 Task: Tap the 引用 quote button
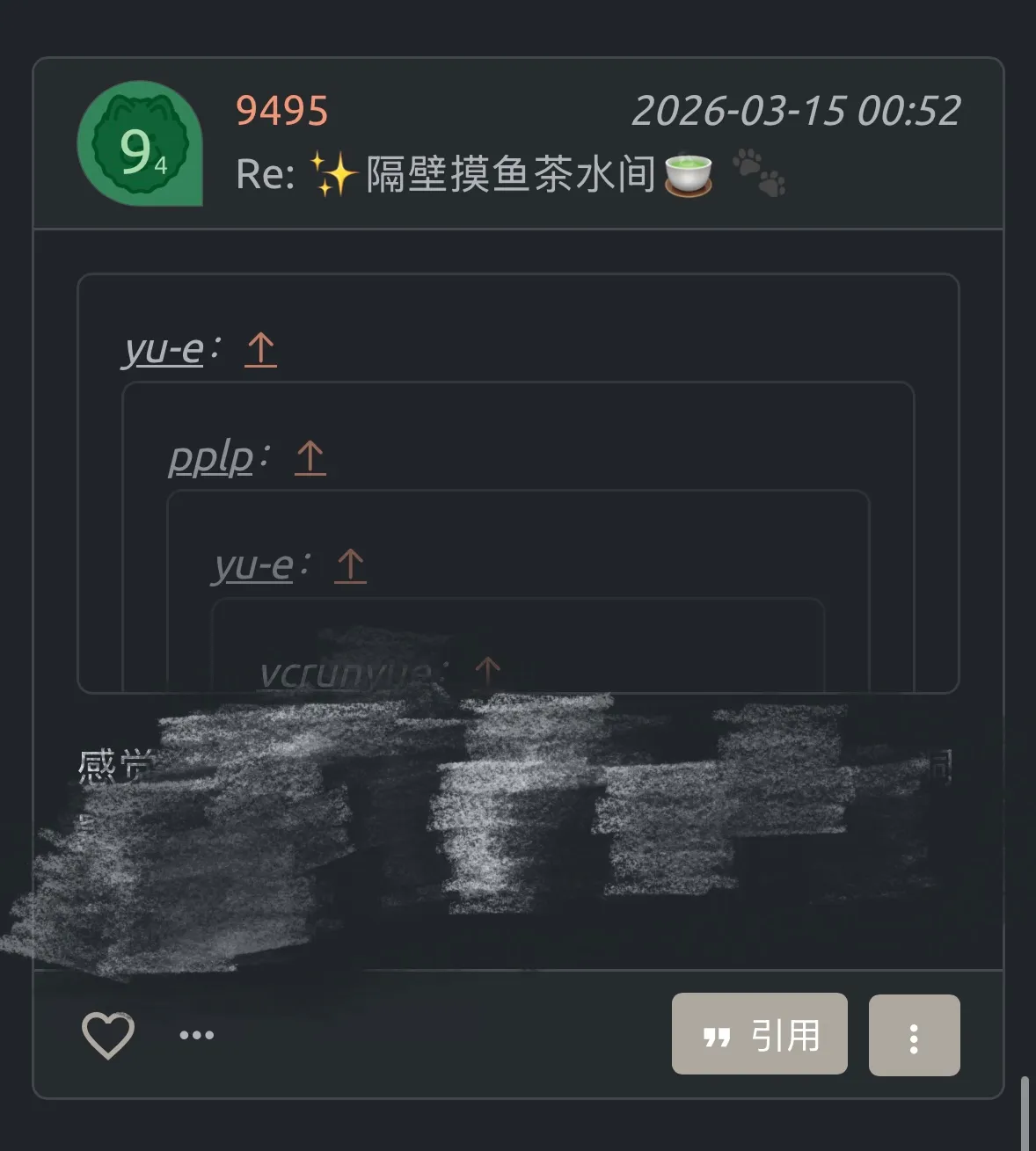pos(759,1034)
